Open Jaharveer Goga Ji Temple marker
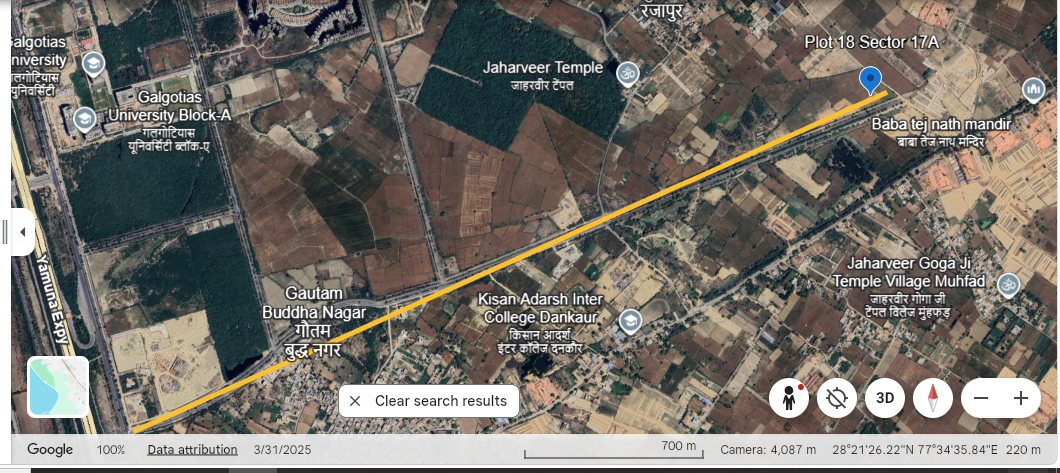1060x473 pixels. coord(1007,285)
